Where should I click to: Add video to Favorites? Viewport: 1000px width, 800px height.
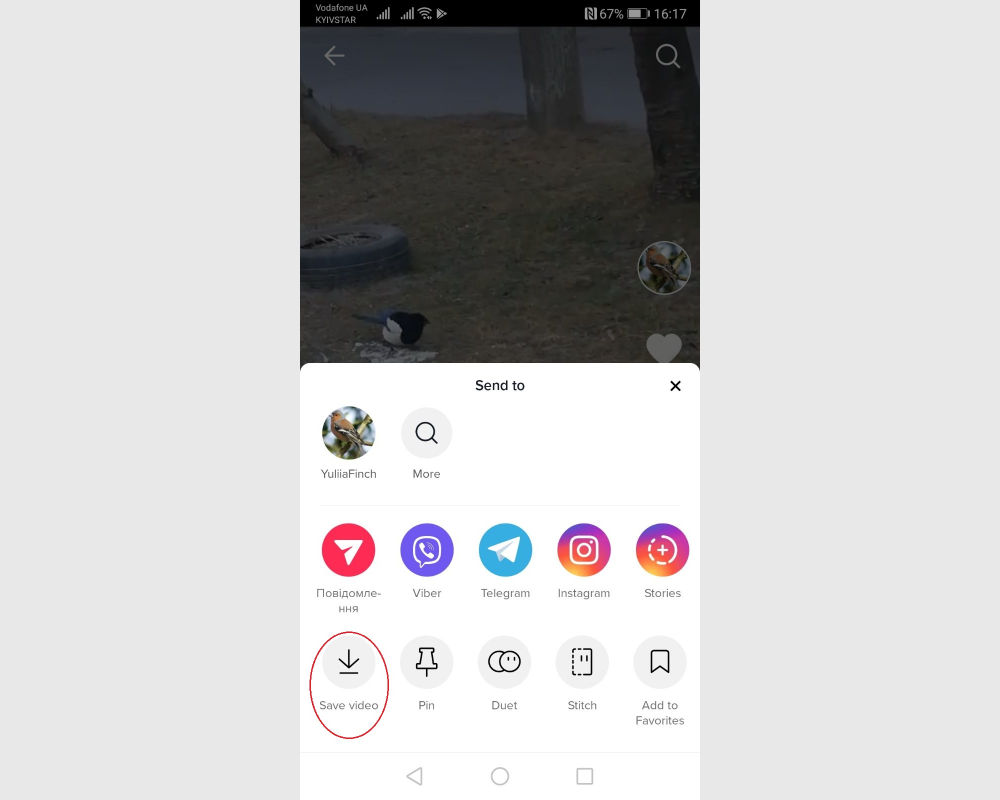(660, 662)
